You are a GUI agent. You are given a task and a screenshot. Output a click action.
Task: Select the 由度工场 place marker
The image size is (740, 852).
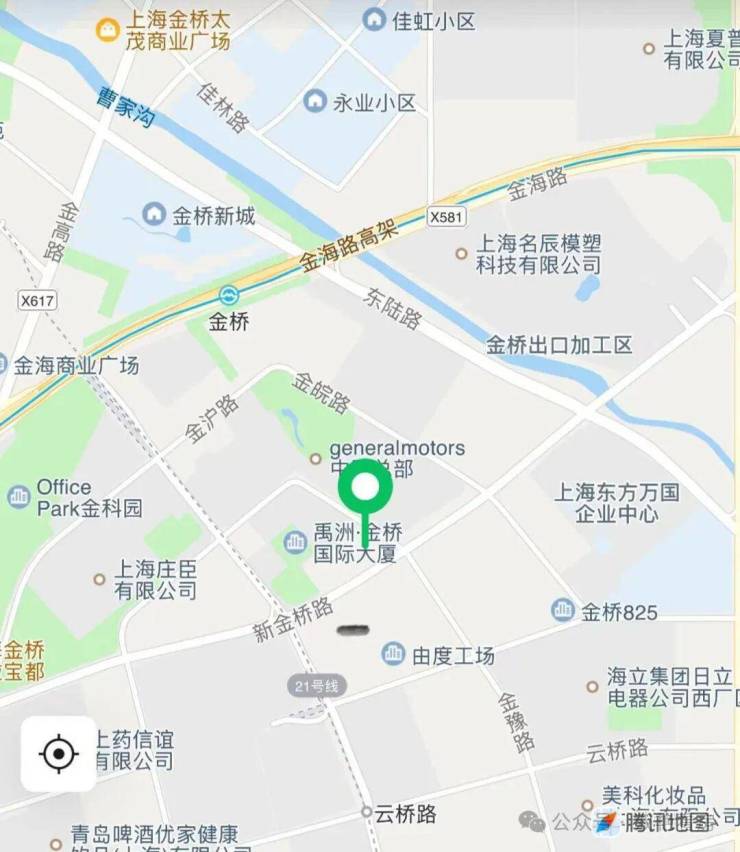point(394,654)
